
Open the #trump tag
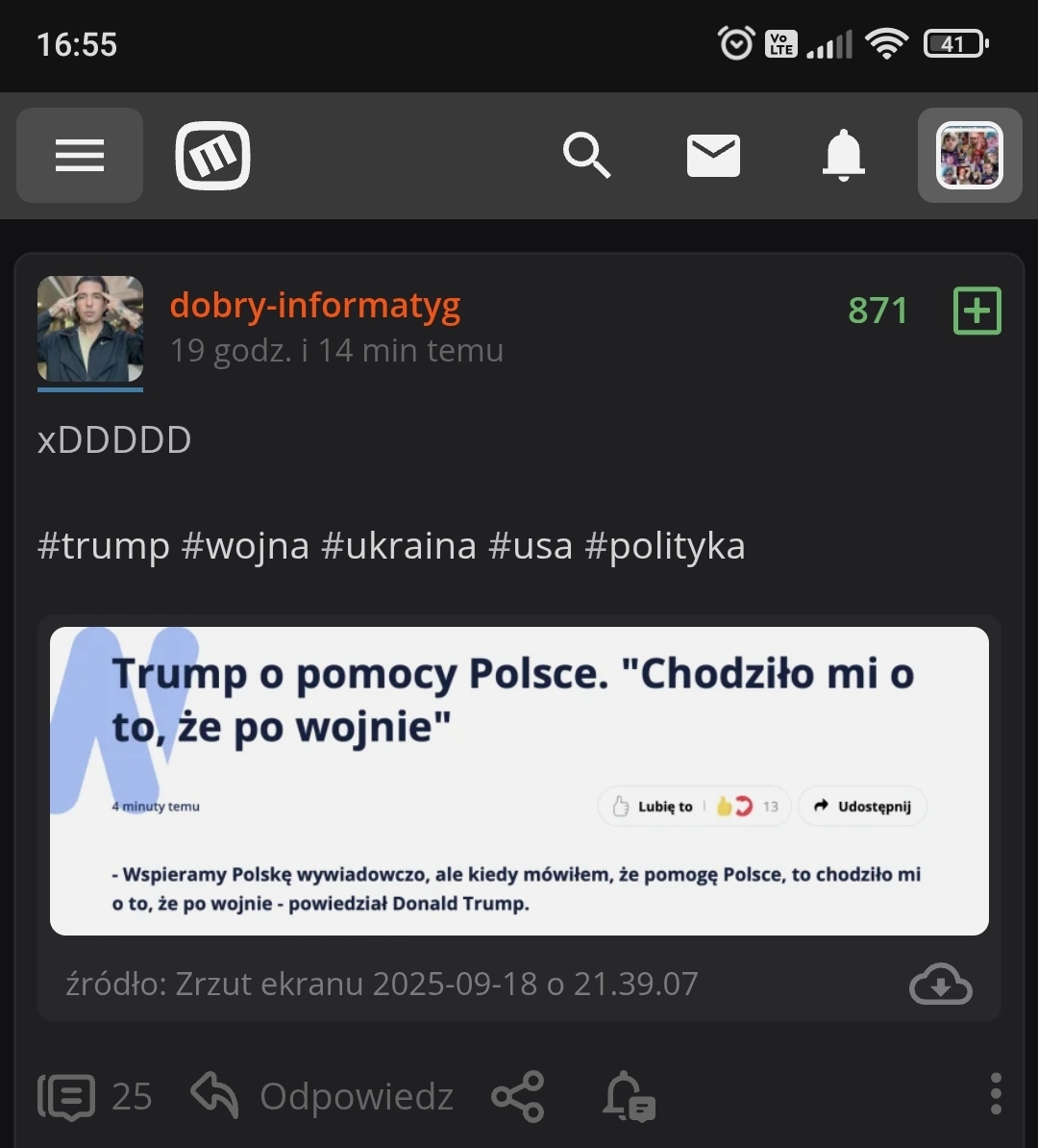click(x=104, y=546)
